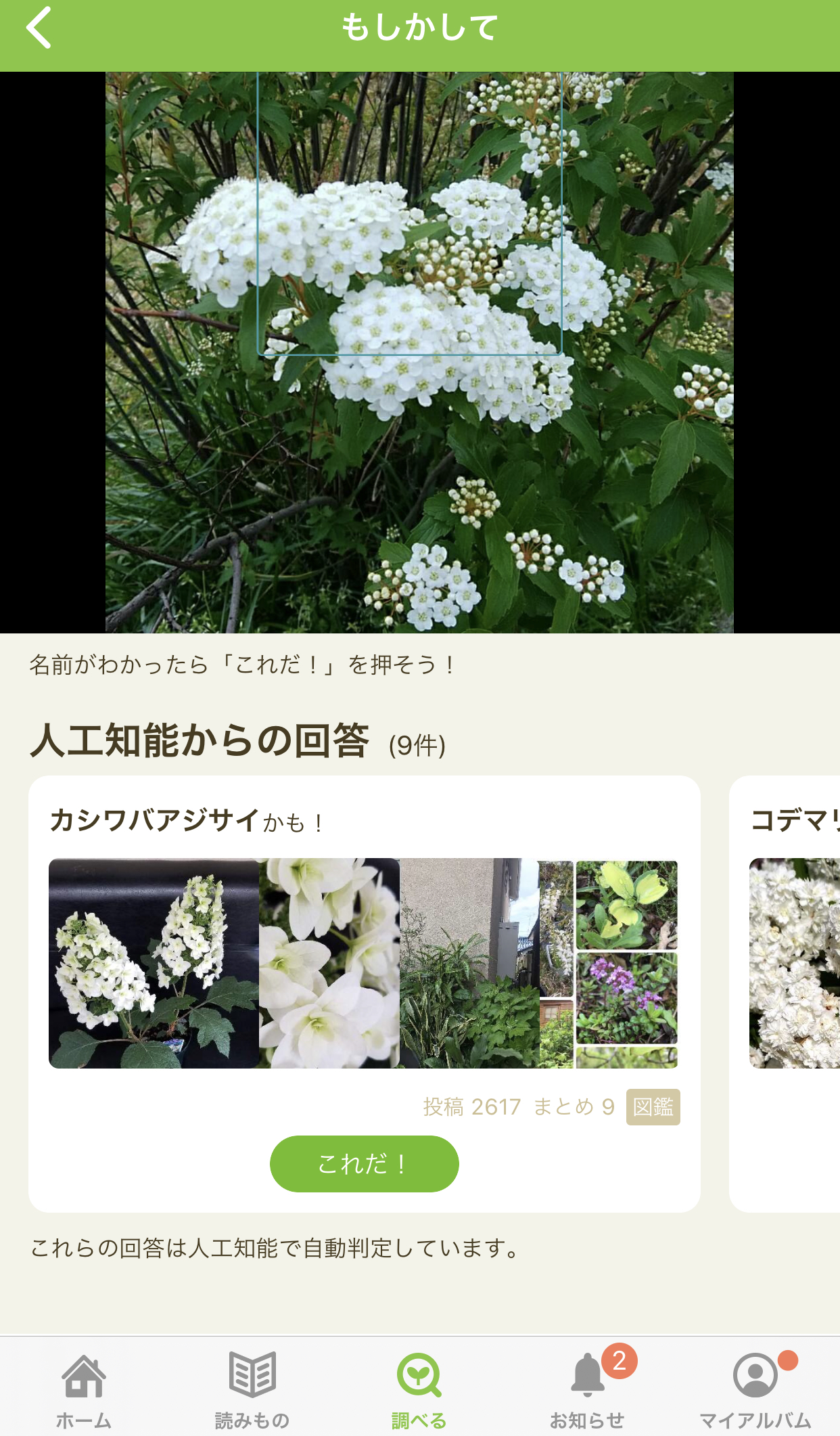Switch to the 読みもの tab
840x1436 pixels.
252,1390
